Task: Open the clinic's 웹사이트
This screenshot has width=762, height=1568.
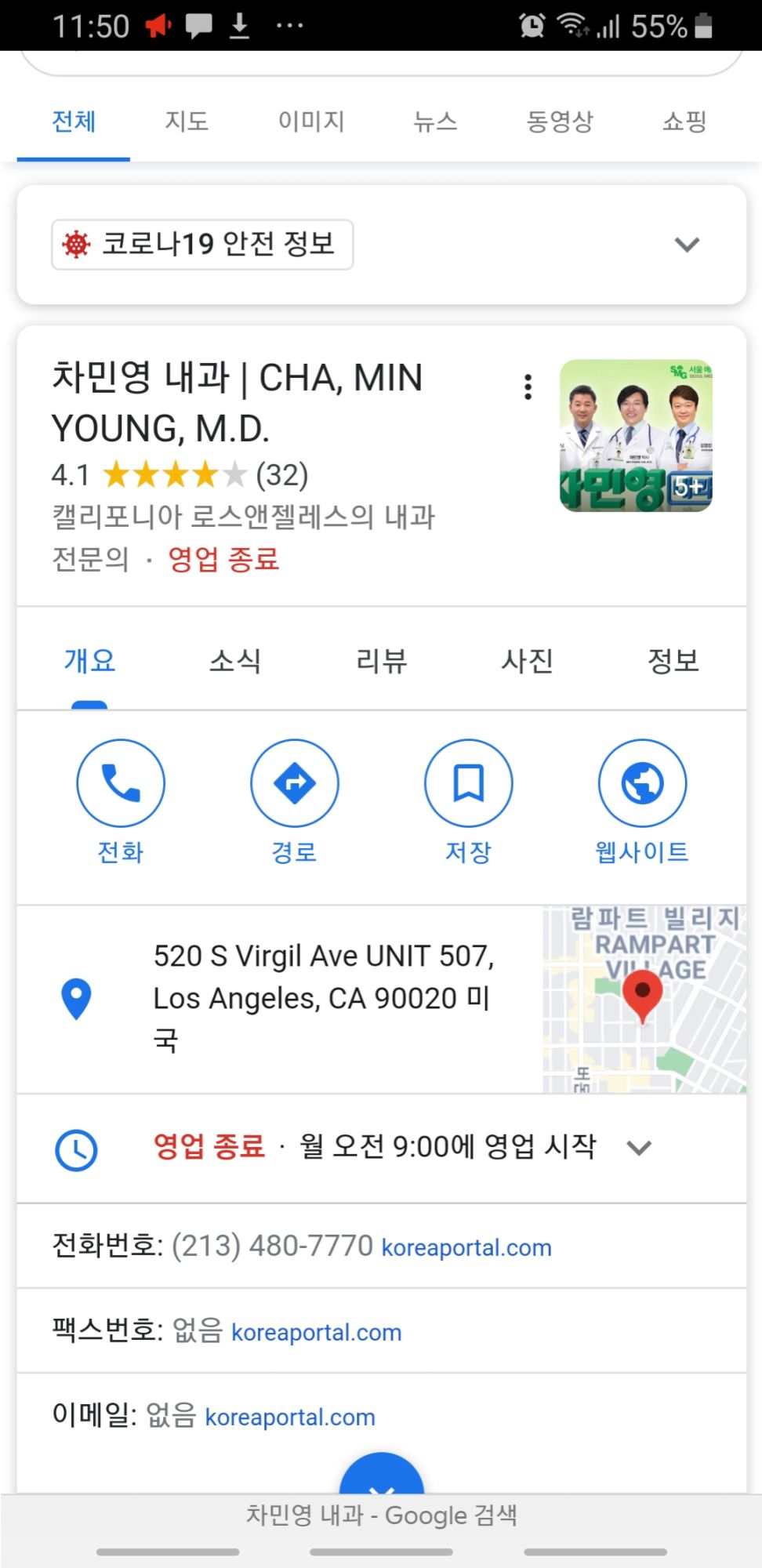Action: tap(642, 783)
